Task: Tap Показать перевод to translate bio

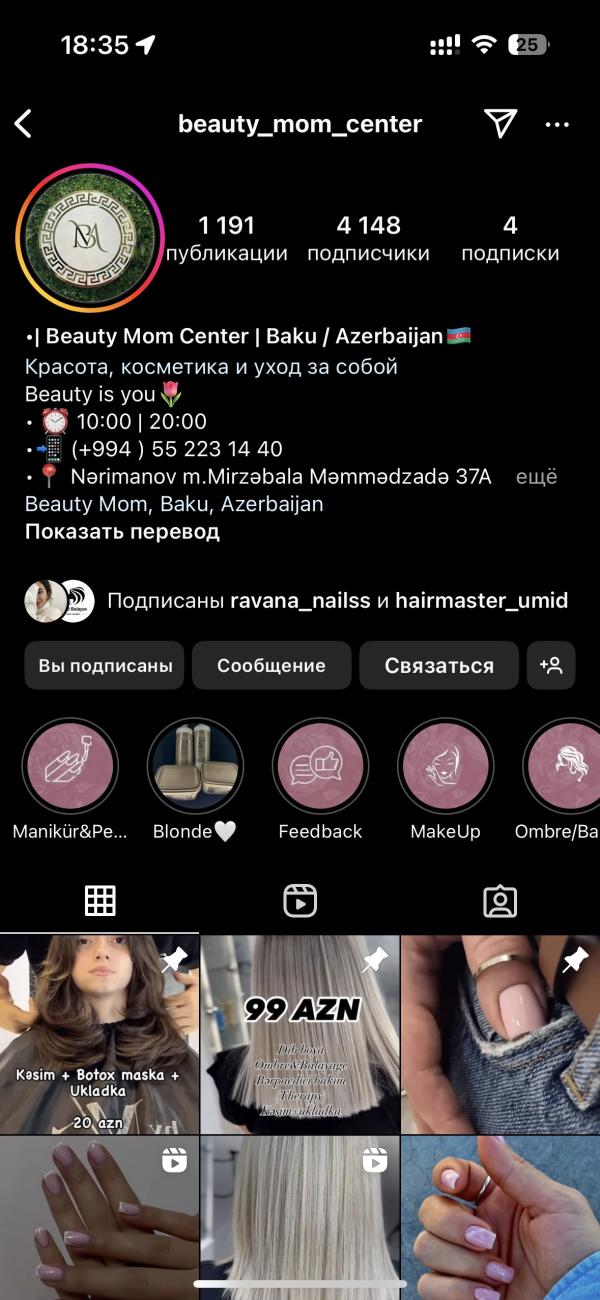Action: [x=122, y=531]
